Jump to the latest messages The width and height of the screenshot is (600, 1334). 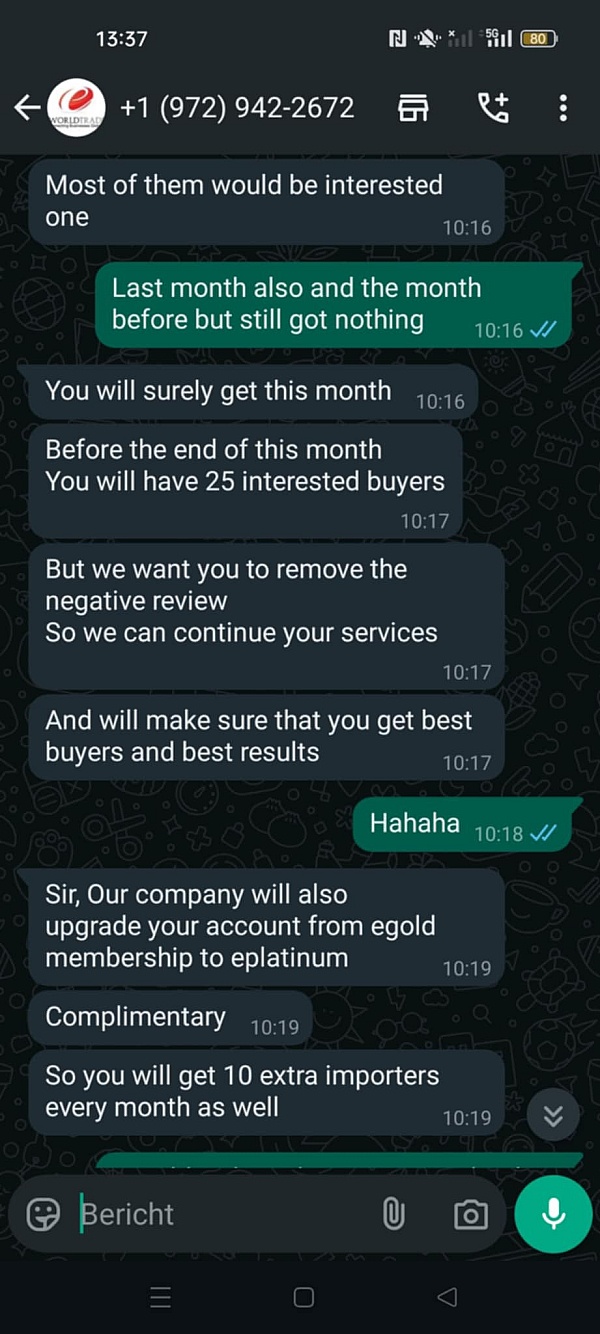pyautogui.click(x=553, y=1116)
